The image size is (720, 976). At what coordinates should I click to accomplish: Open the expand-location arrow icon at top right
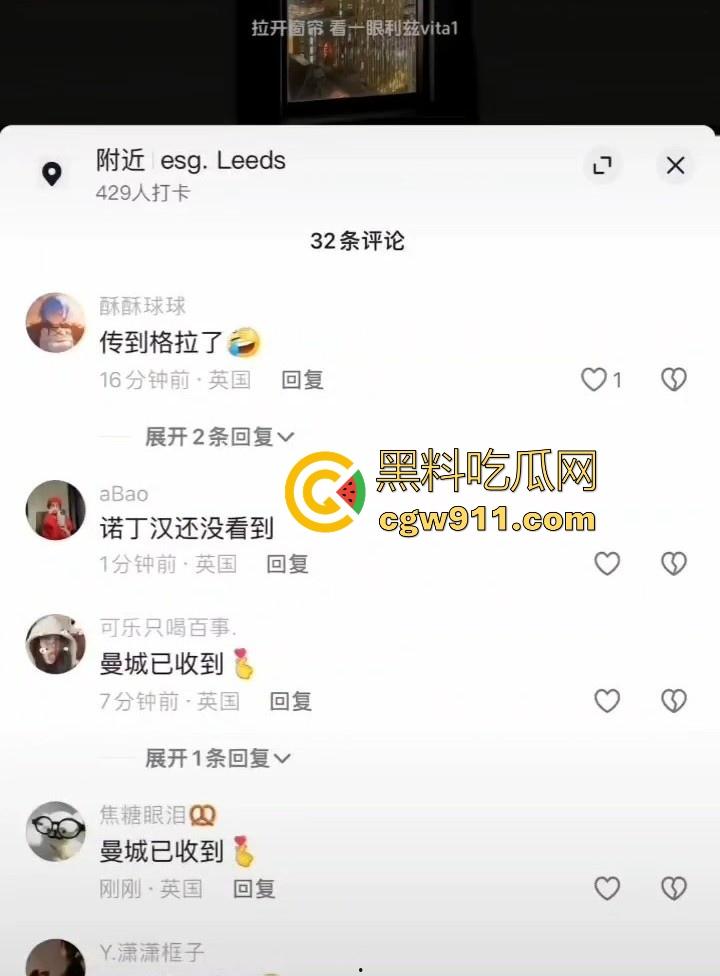602,166
